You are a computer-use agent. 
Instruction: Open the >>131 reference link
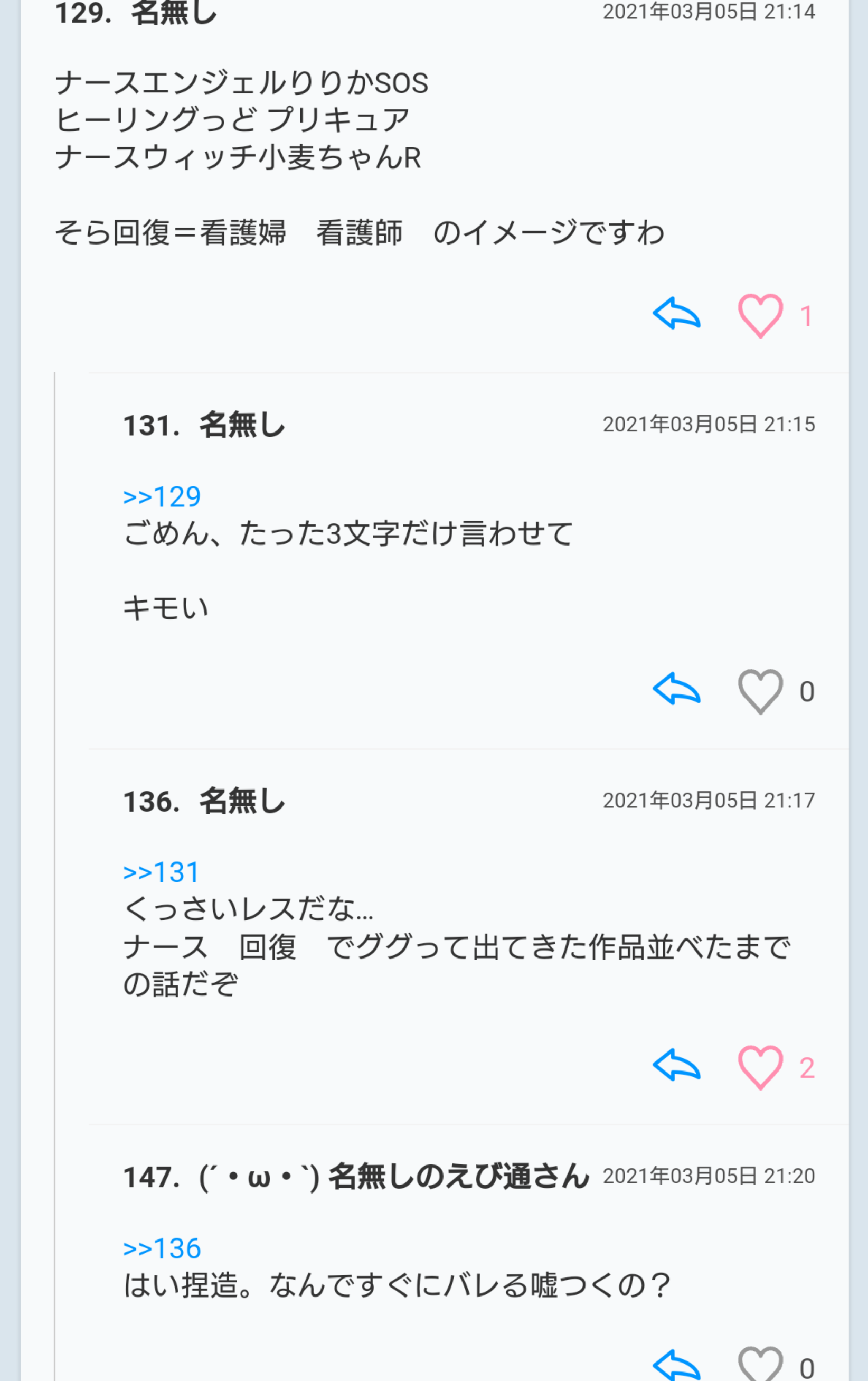coord(162,873)
